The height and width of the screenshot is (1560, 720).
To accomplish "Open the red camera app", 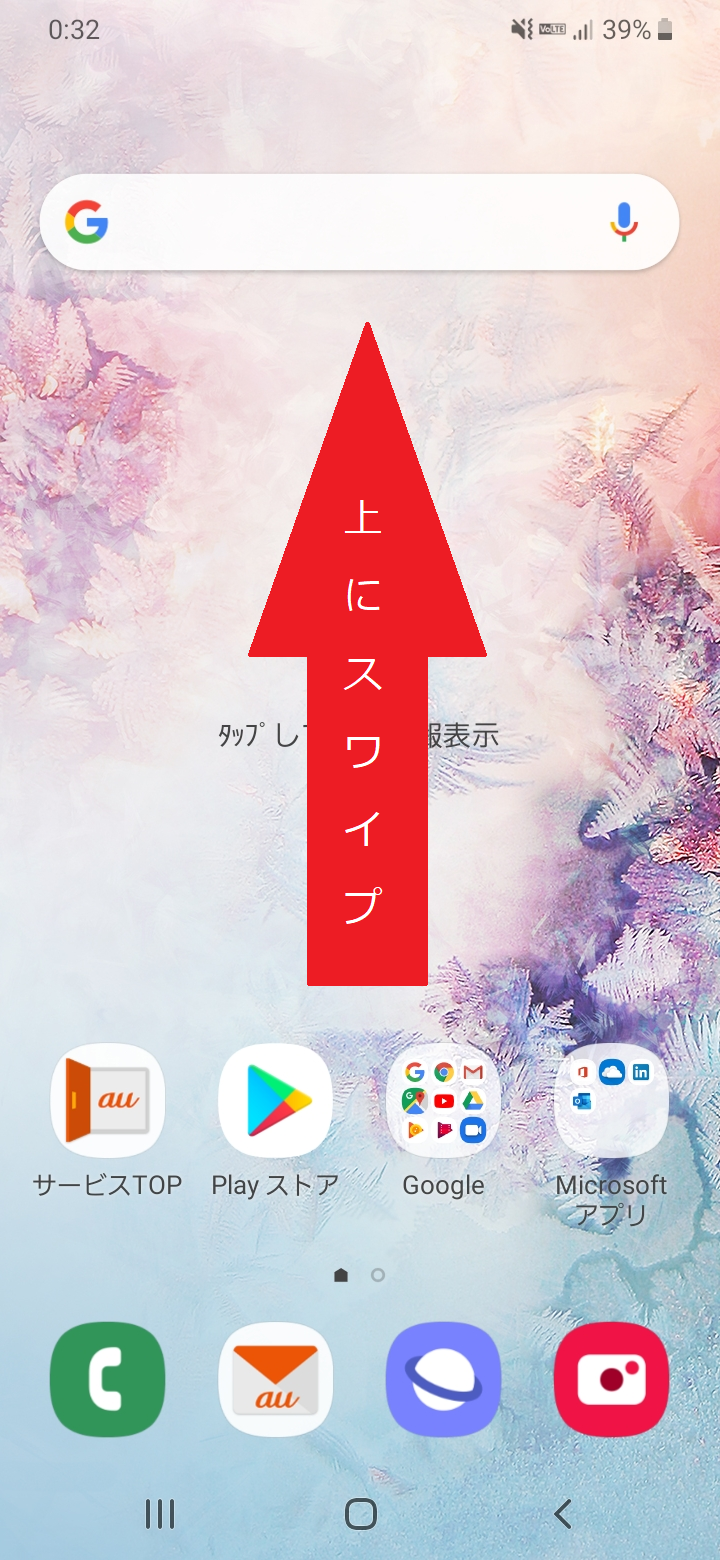I will click(612, 1379).
